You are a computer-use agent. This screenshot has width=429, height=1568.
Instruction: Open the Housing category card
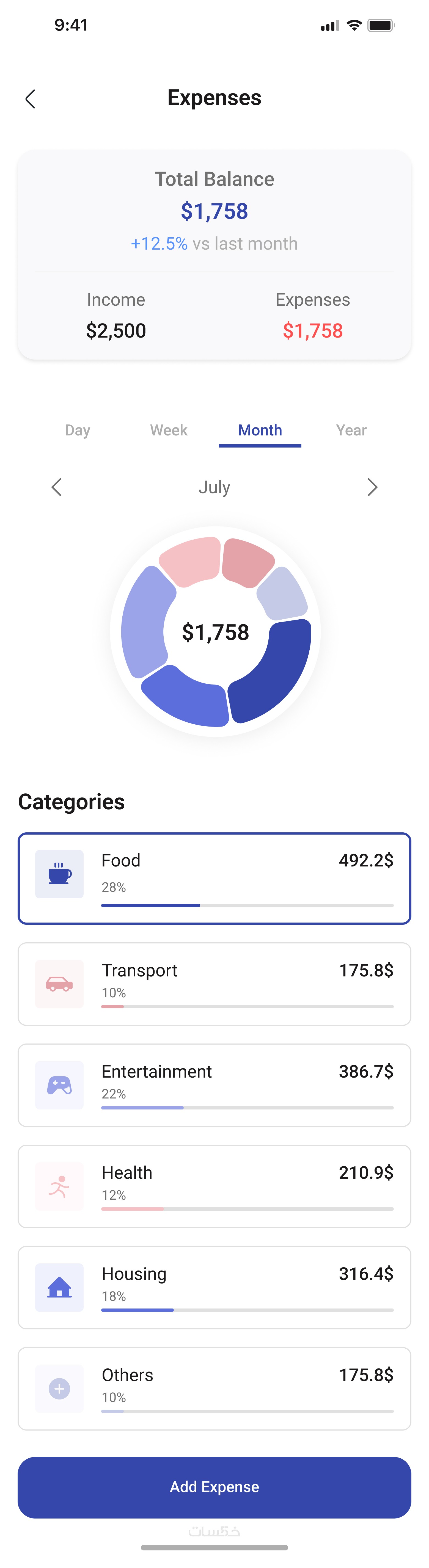point(214,1287)
